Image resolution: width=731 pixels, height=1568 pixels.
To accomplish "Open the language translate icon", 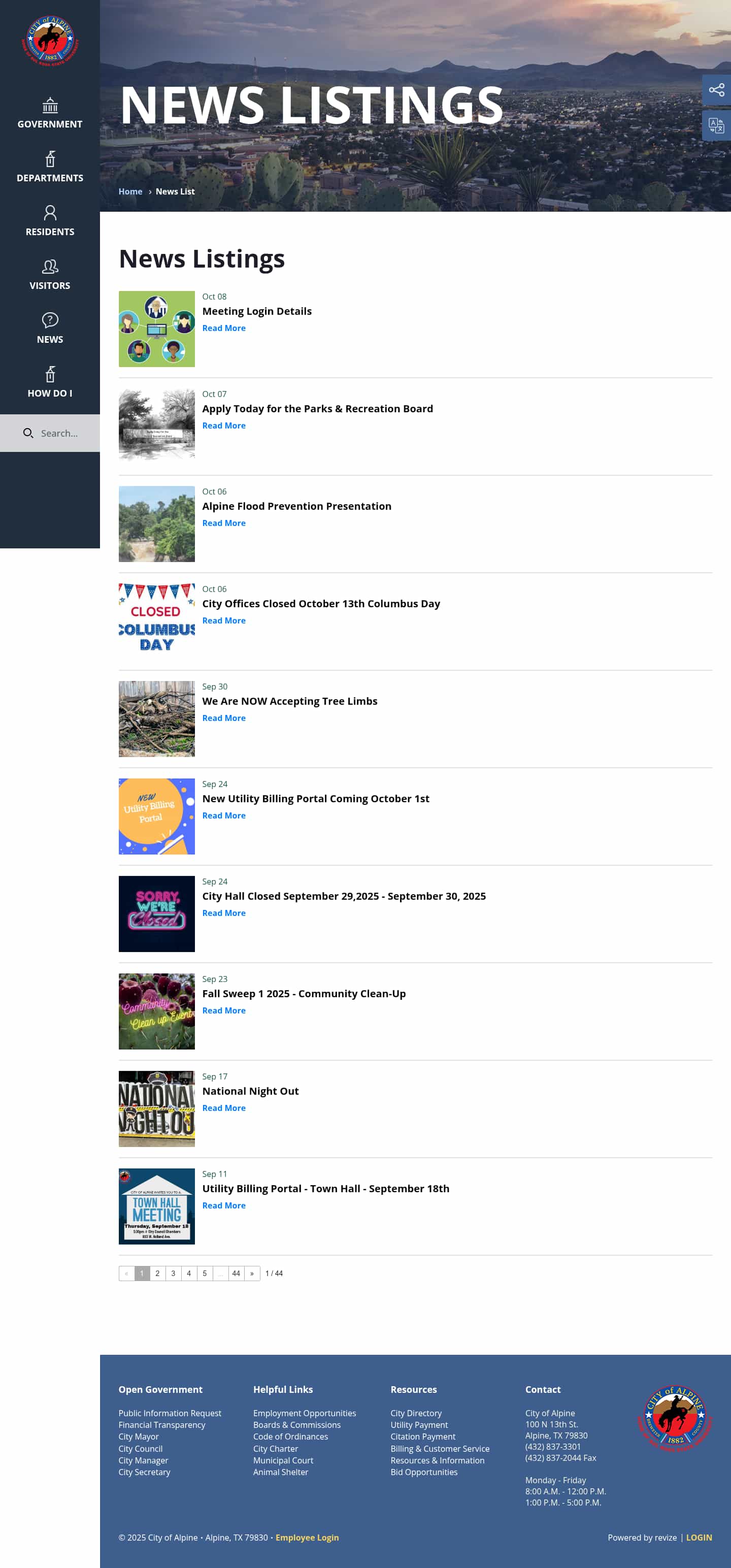I will pyautogui.click(x=716, y=126).
